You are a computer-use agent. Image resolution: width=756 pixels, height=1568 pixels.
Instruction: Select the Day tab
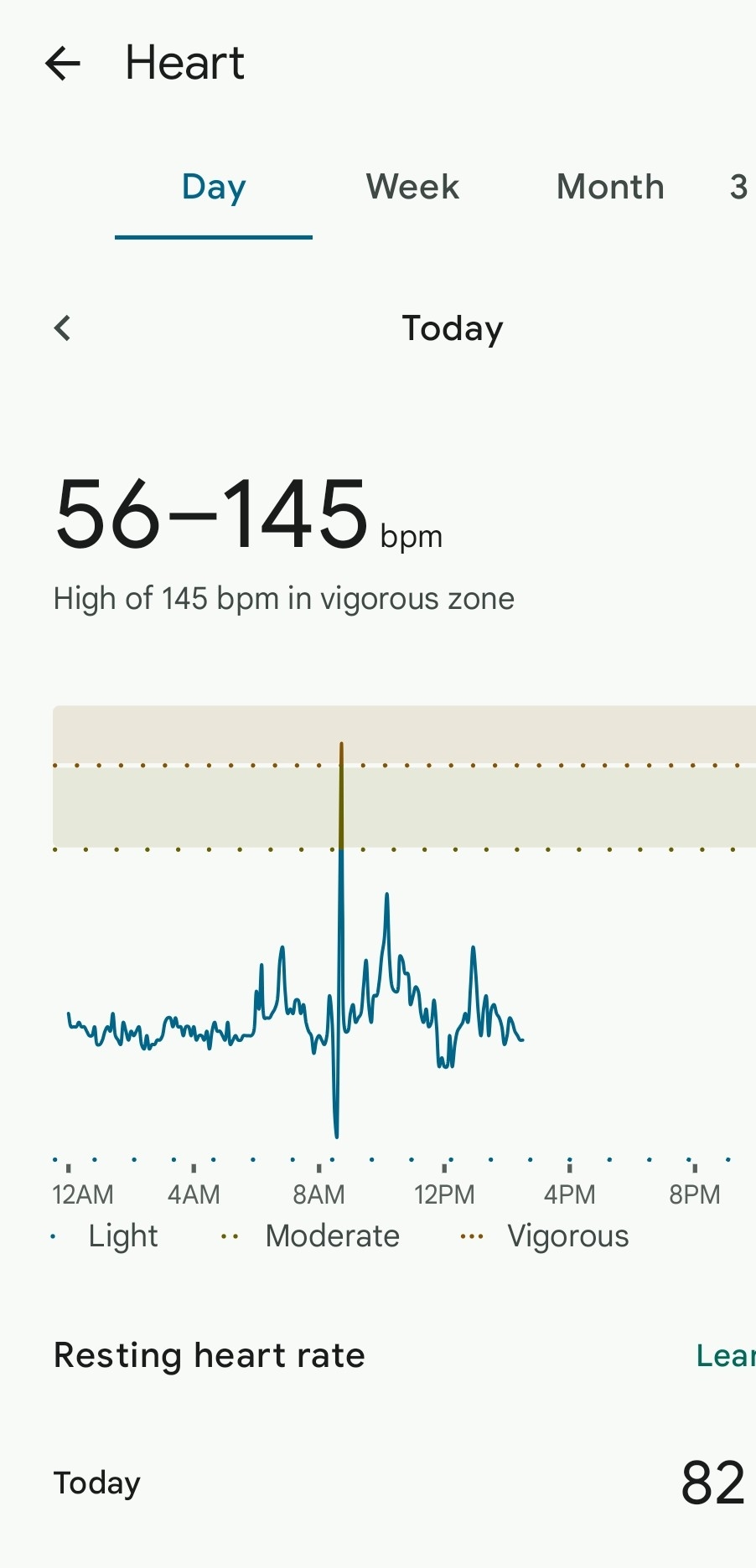point(214,188)
